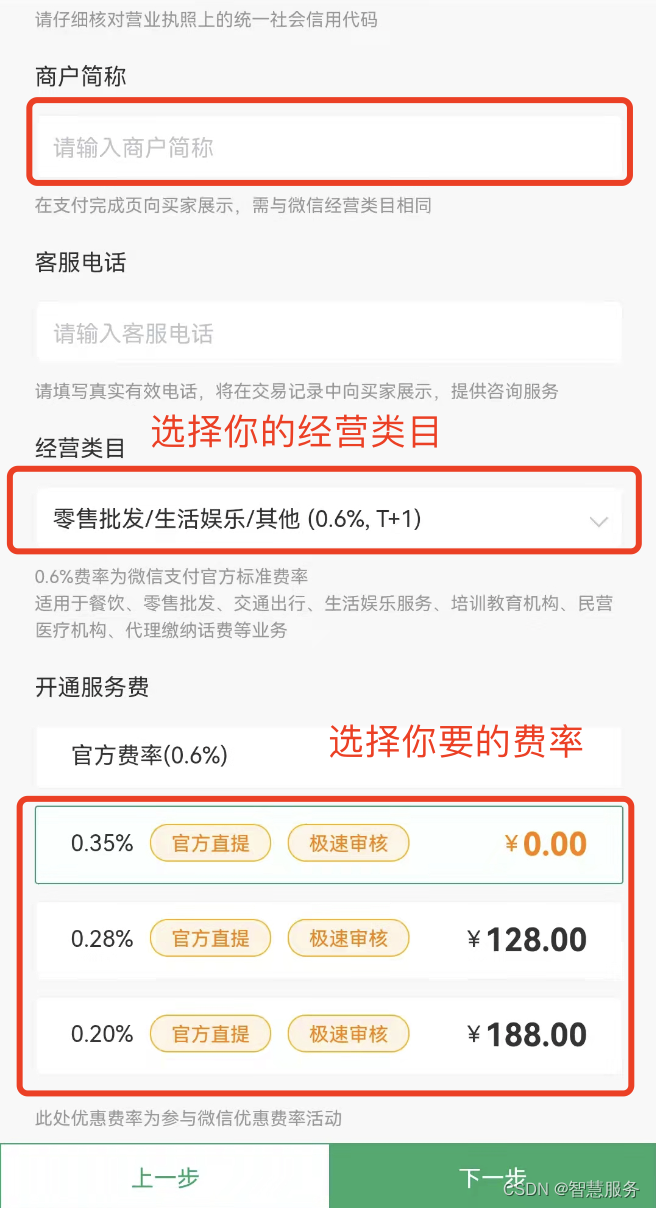This screenshot has height=1208, width=656.
Task: Select the 官方费率(0.6%) option
Action: 328,755
